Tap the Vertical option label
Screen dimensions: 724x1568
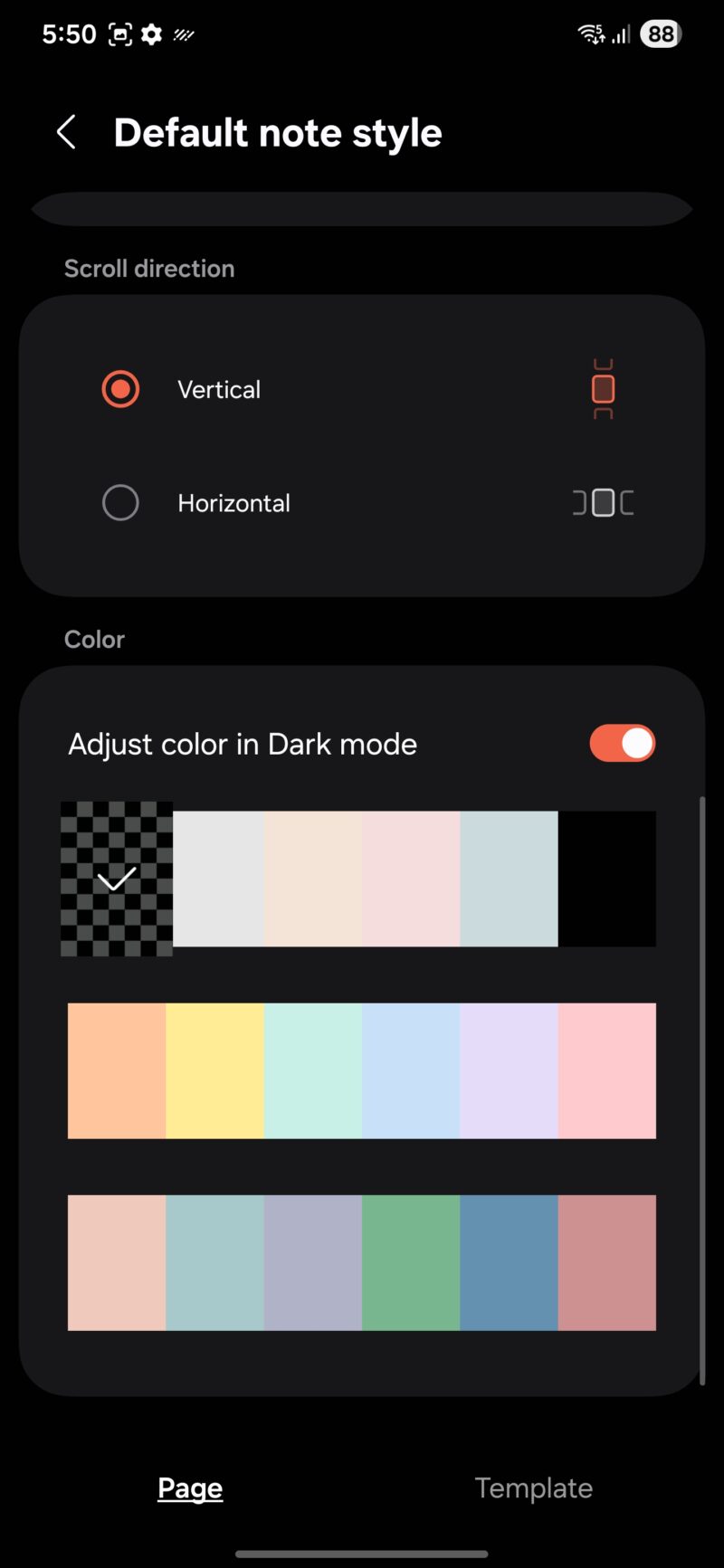(x=219, y=389)
